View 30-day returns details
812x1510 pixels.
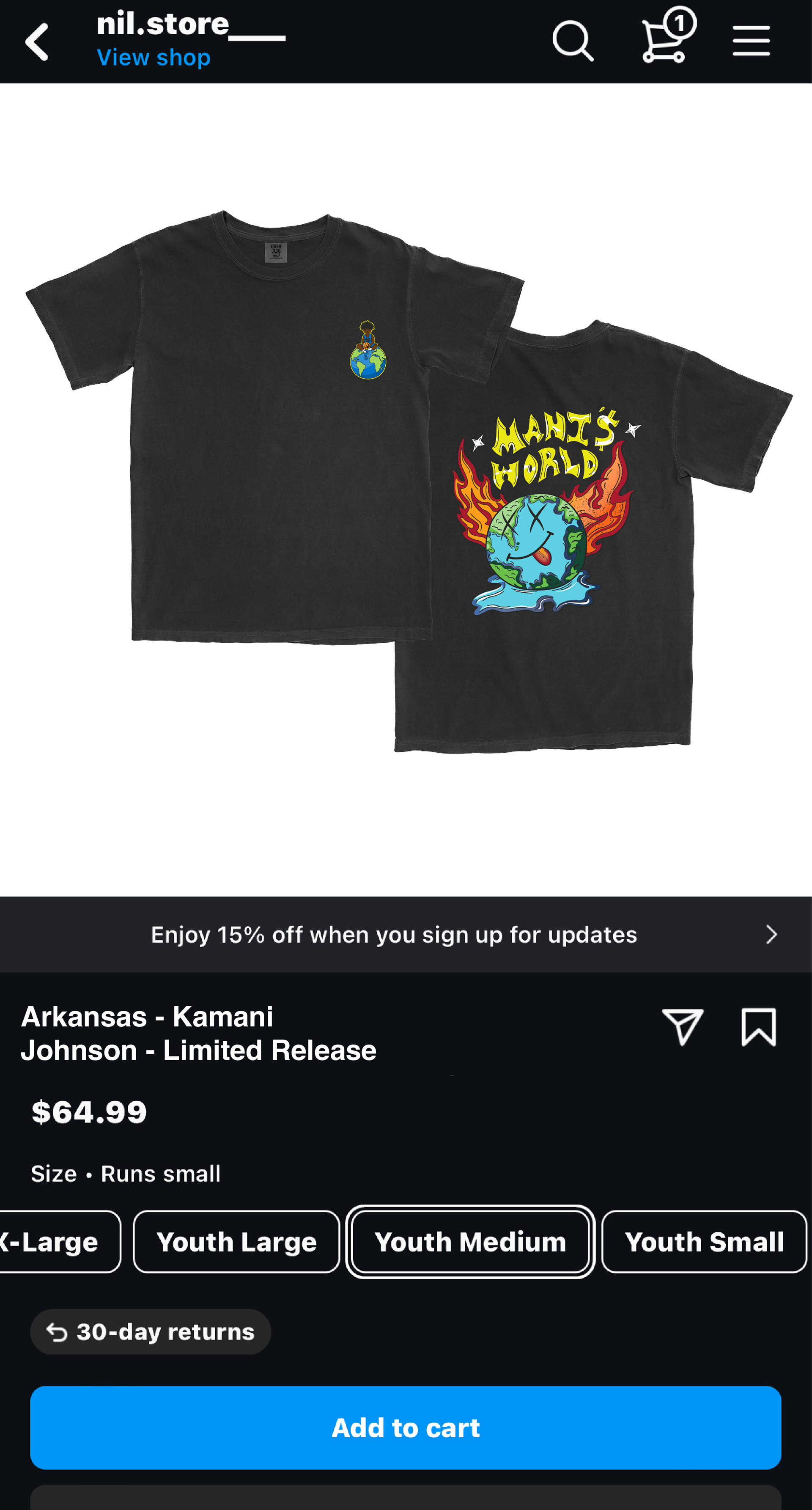pos(151,1332)
